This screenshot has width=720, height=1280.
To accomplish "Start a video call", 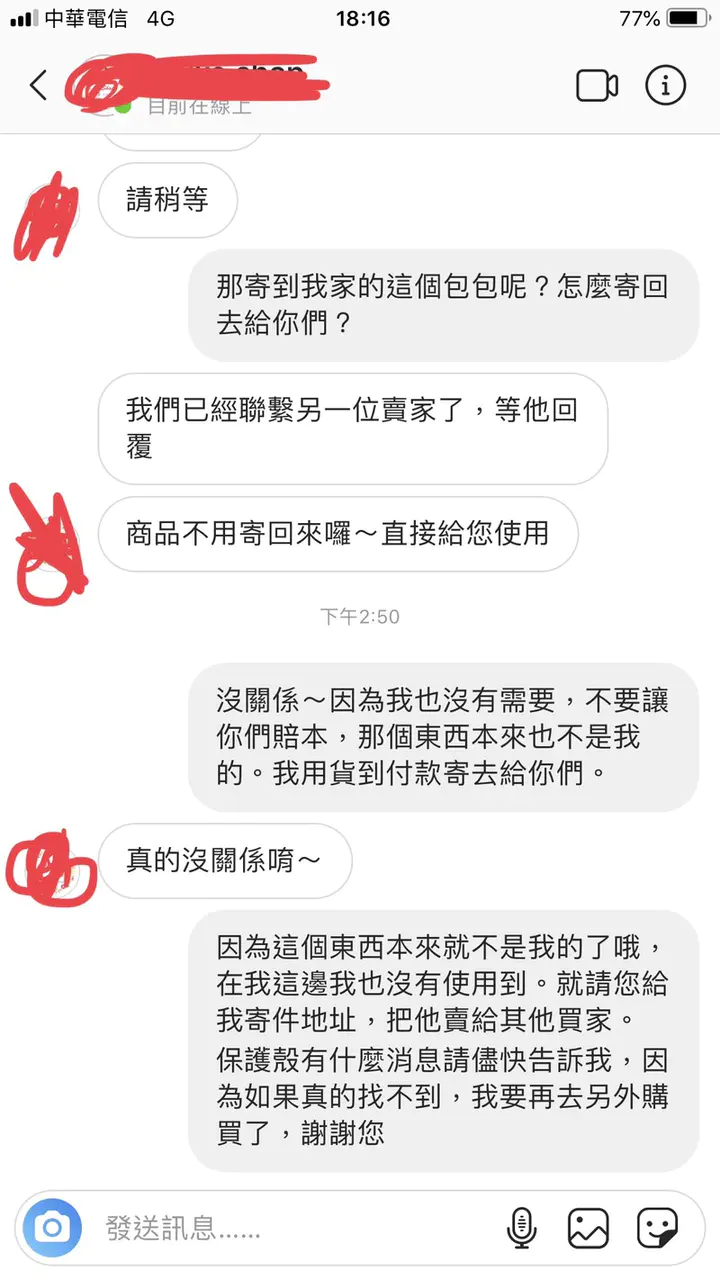I will pyautogui.click(x=597, y=86).
